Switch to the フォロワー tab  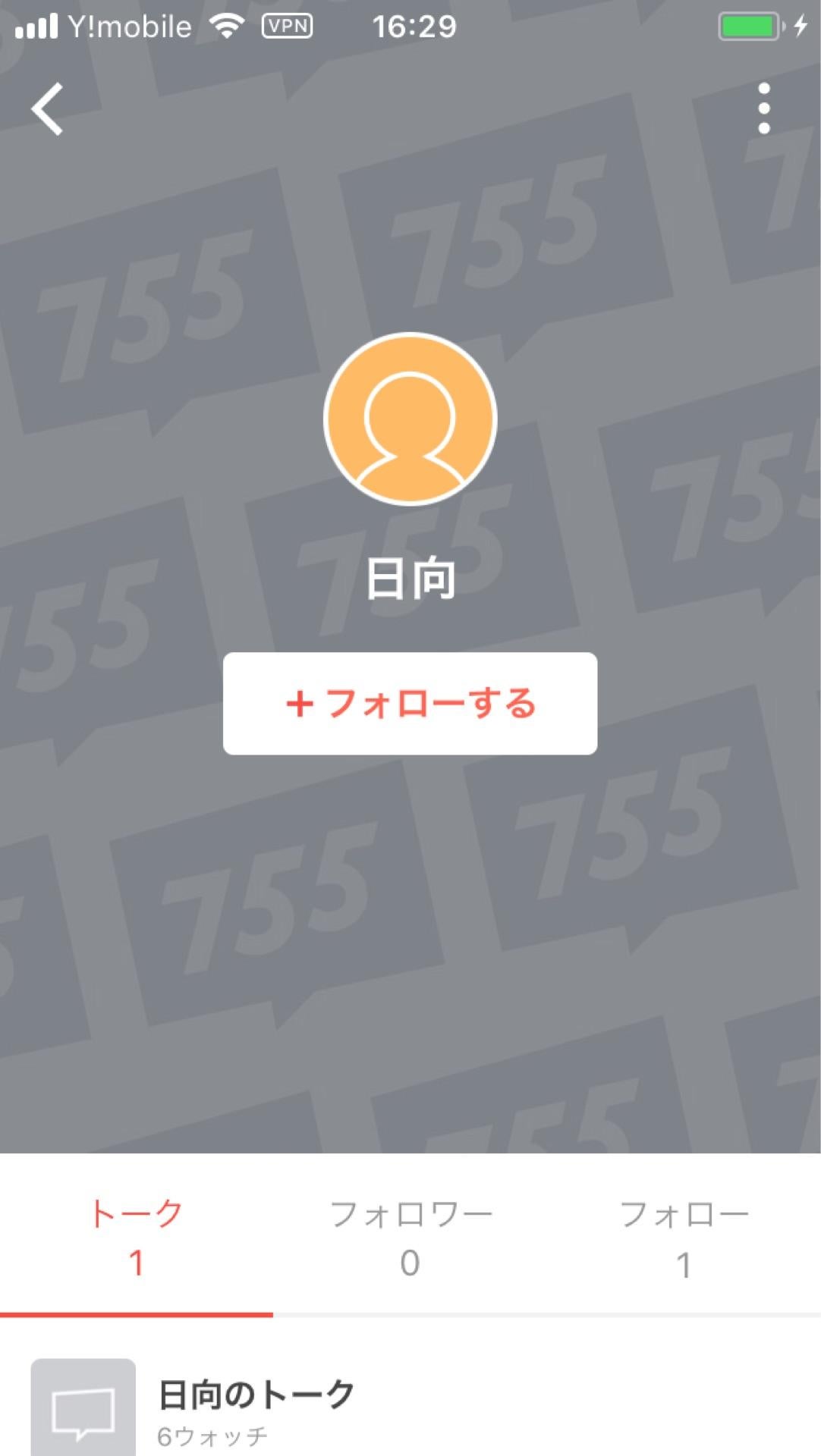coord(410,1232)
